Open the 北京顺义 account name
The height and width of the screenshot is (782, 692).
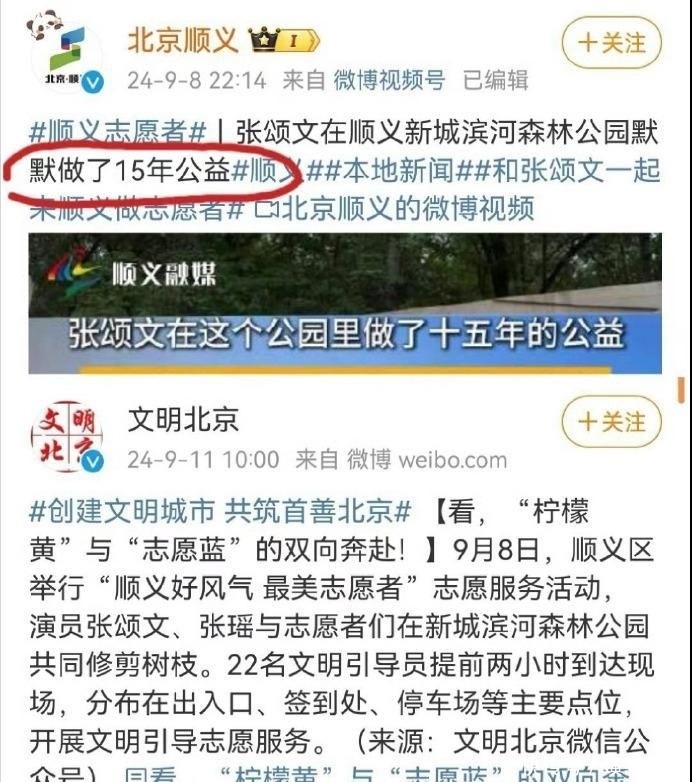tap(182, 40)
